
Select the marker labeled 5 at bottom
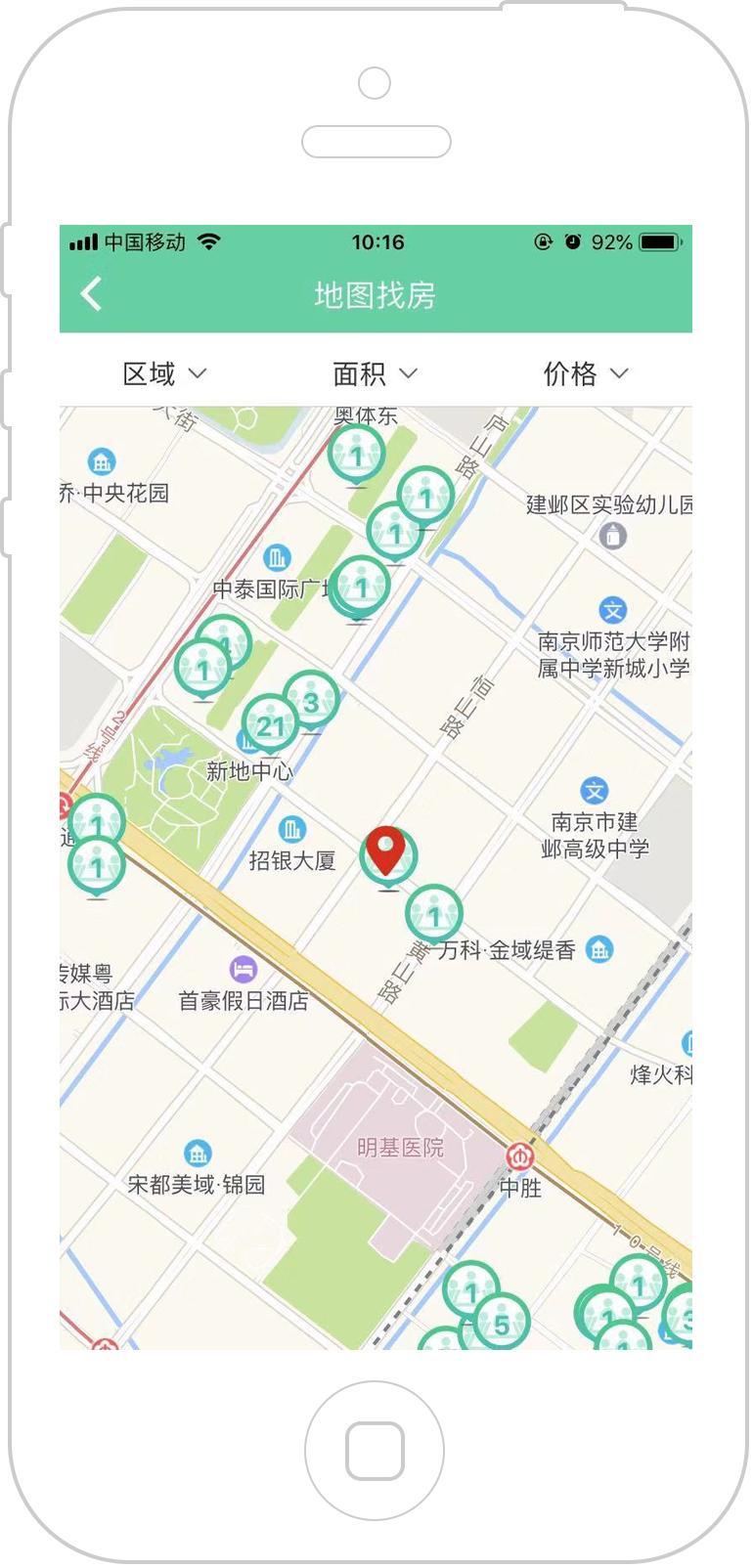[x=502, y=1323]
